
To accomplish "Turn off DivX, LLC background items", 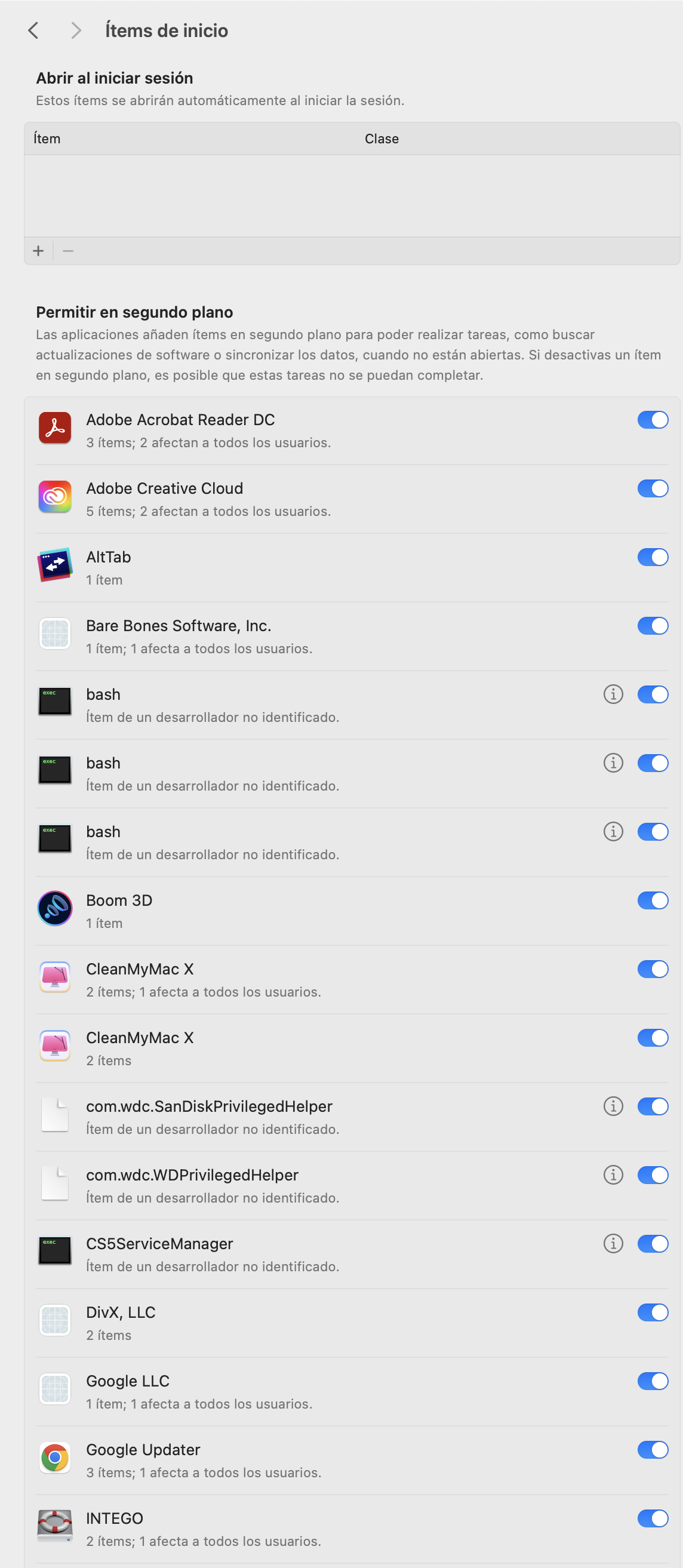I will coord(652,1312).
